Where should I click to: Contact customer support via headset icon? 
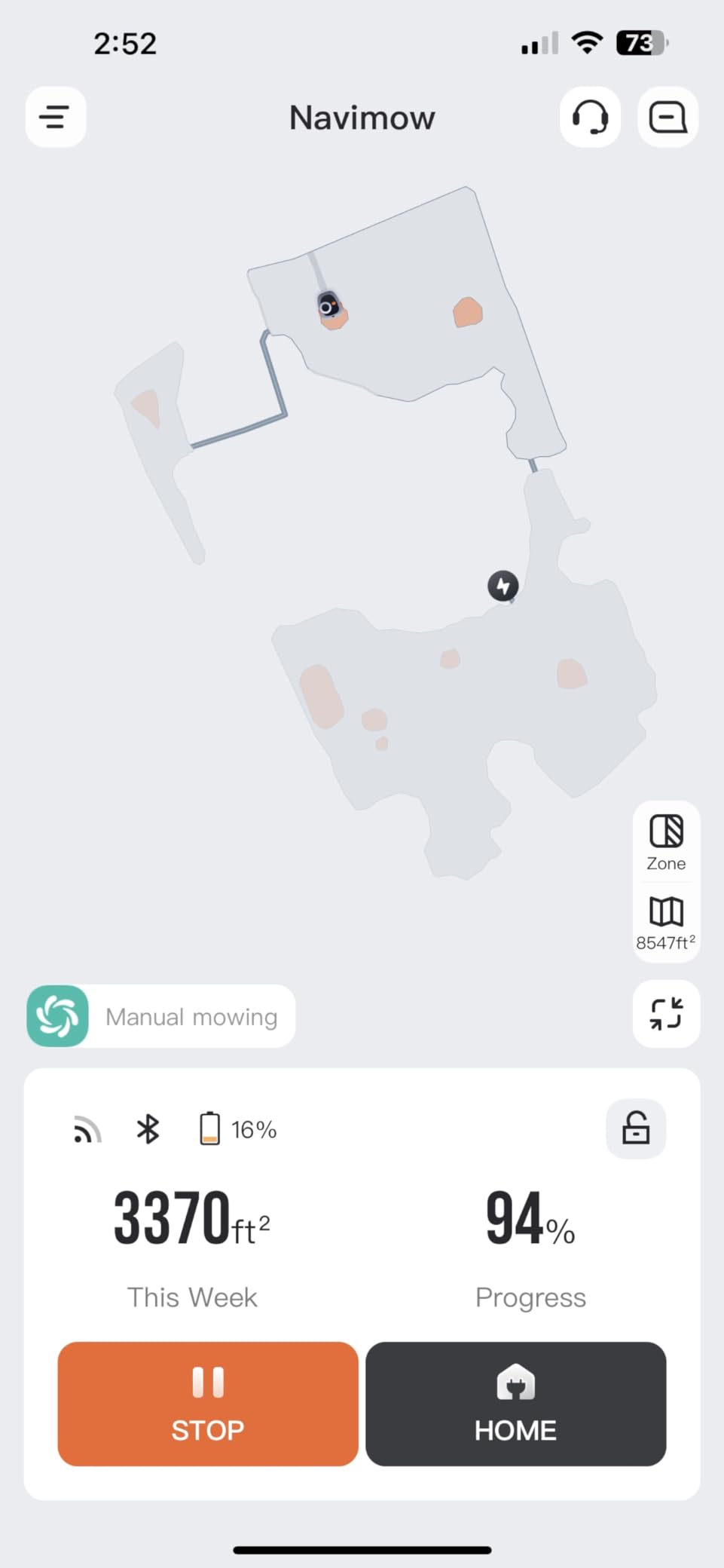click(x=590, y=118)
